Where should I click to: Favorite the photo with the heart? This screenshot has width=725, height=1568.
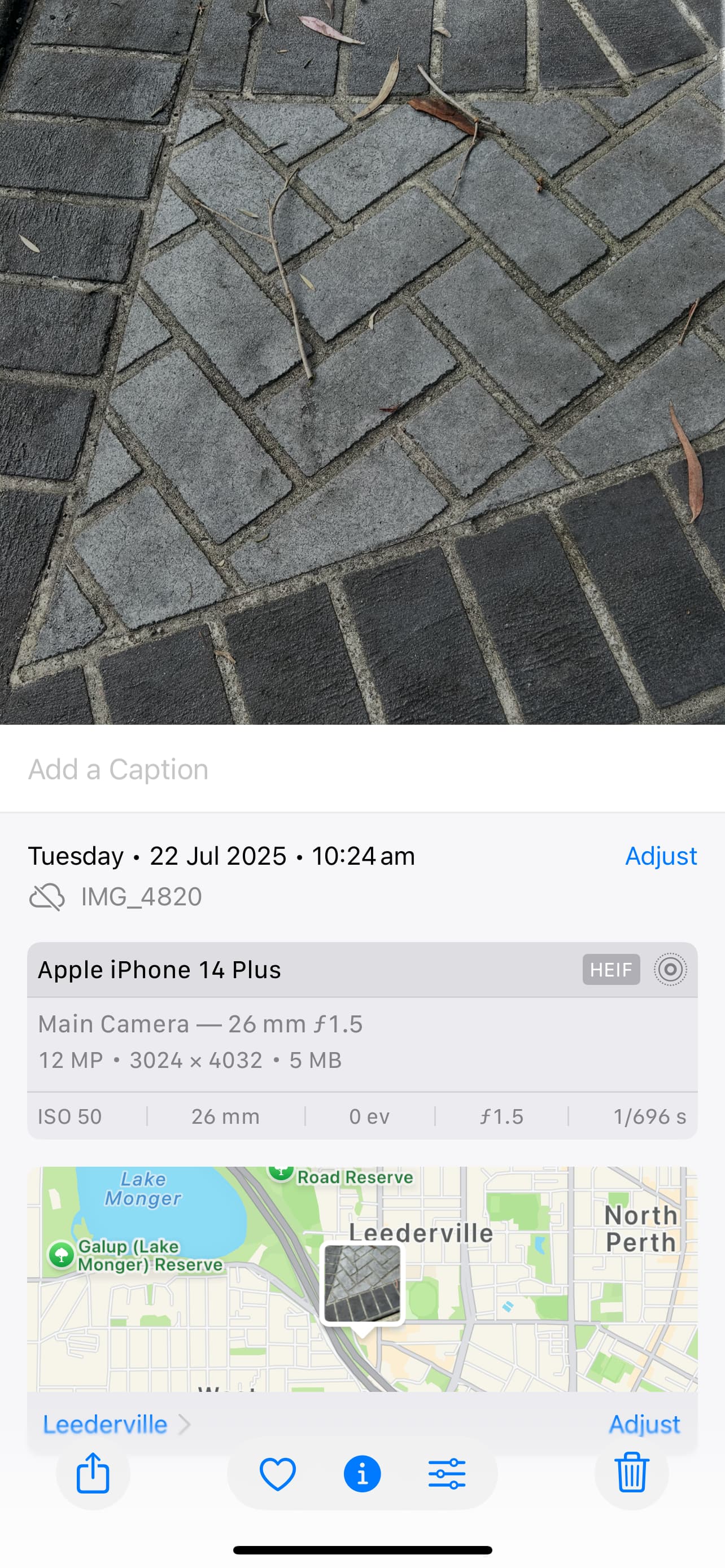click(278, 1474)
